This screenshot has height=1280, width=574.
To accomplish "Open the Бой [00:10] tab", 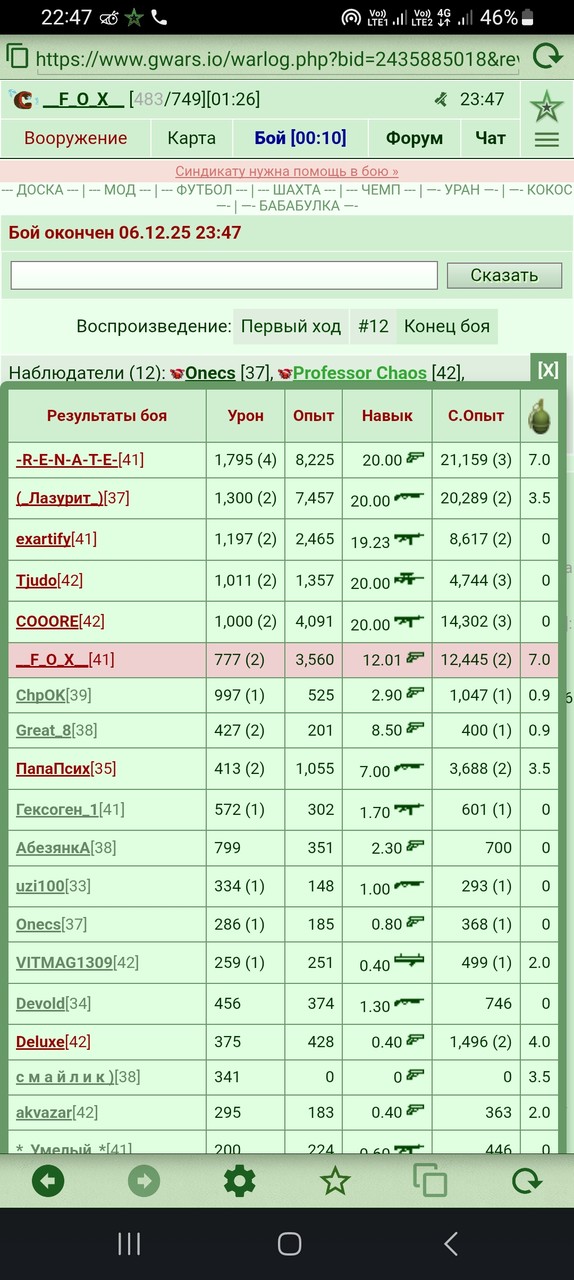I will [300, 138].
